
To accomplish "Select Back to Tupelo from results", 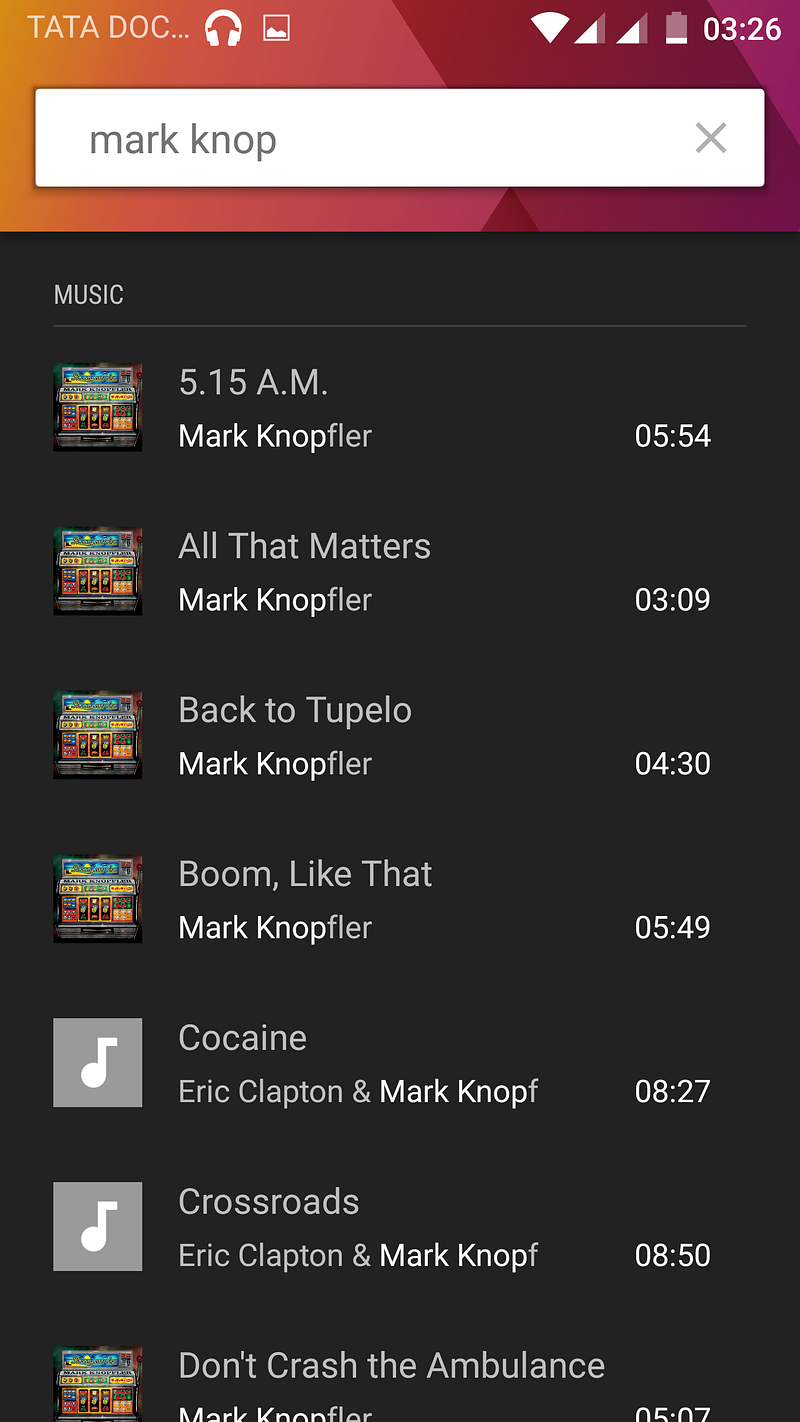I will (400, 736).
